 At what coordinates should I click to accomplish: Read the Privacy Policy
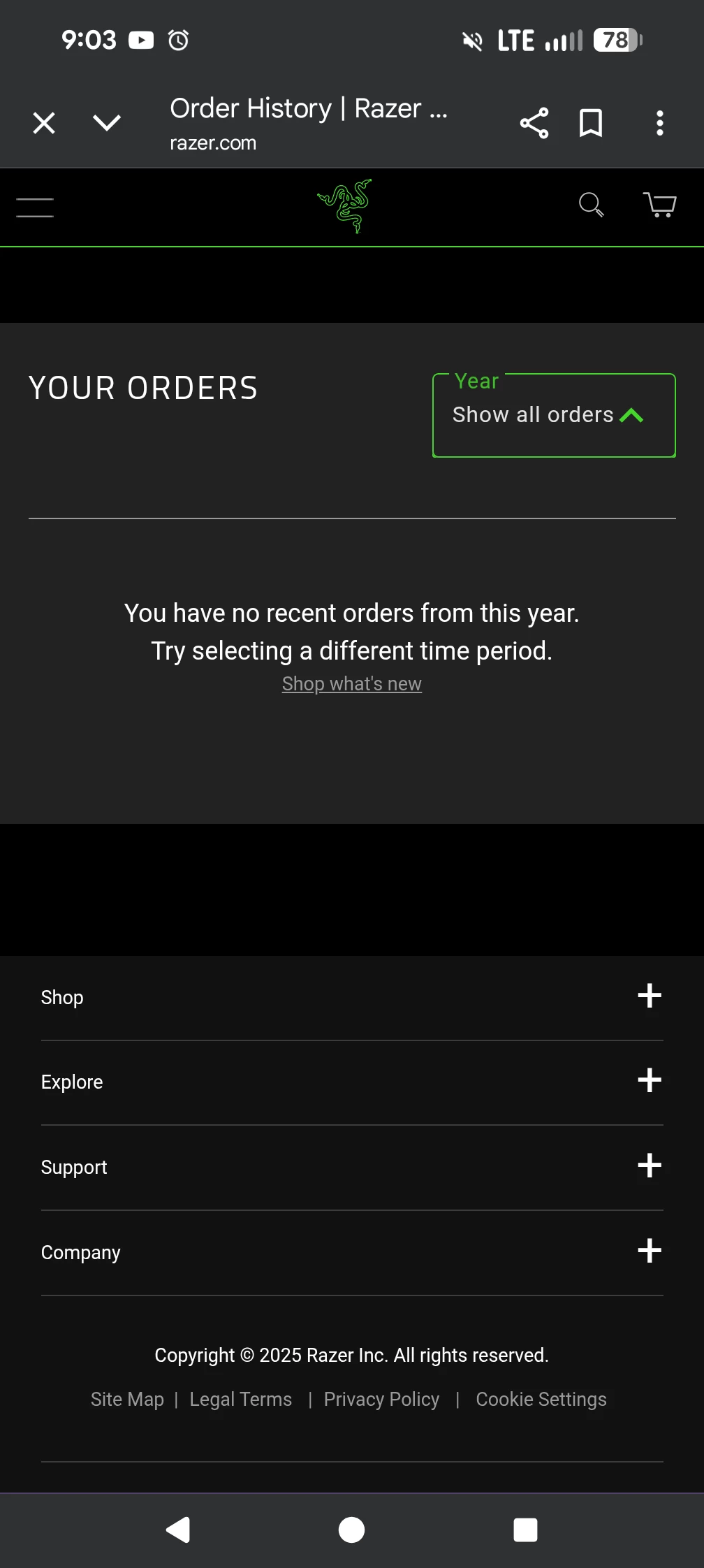coord(381,1399)
